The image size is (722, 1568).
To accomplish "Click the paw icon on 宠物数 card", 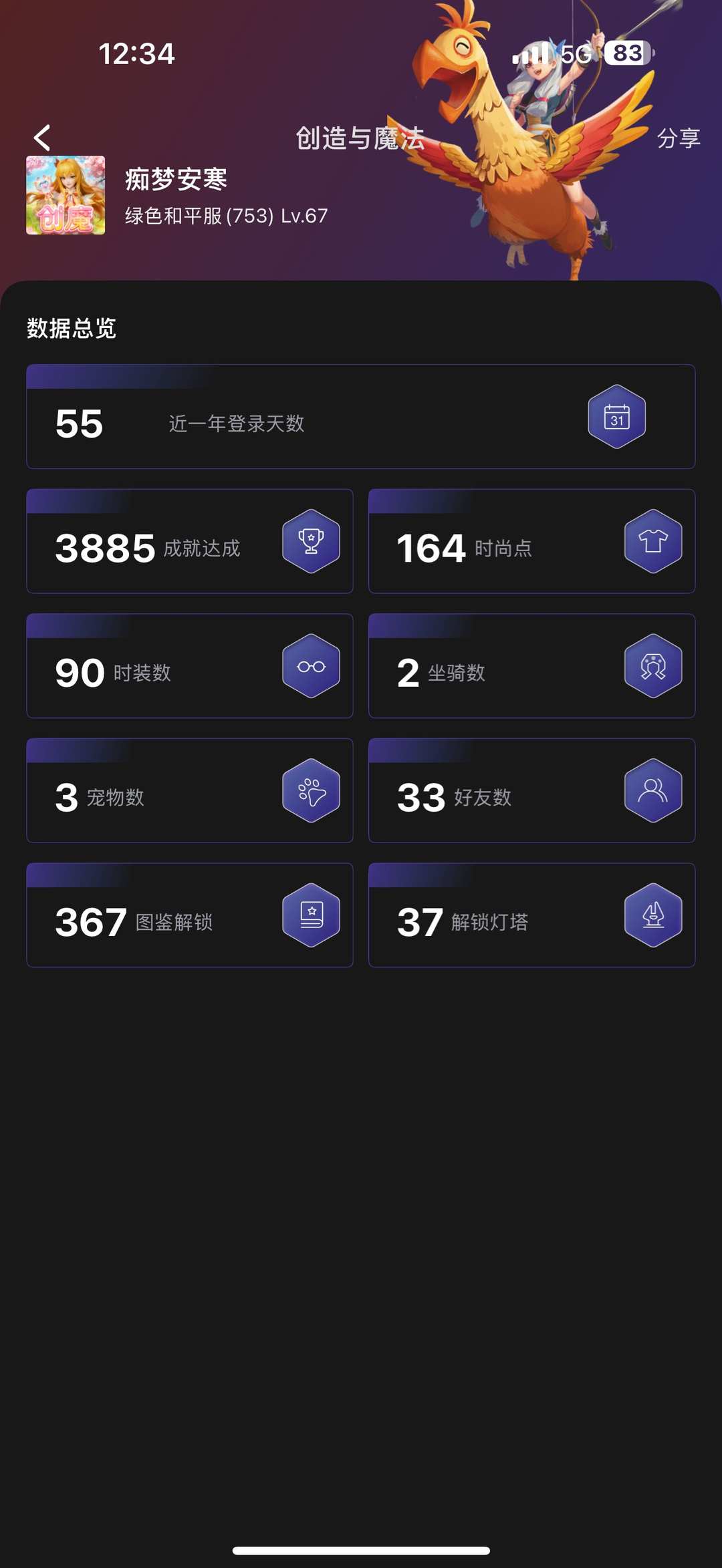I will click(310, 791).
